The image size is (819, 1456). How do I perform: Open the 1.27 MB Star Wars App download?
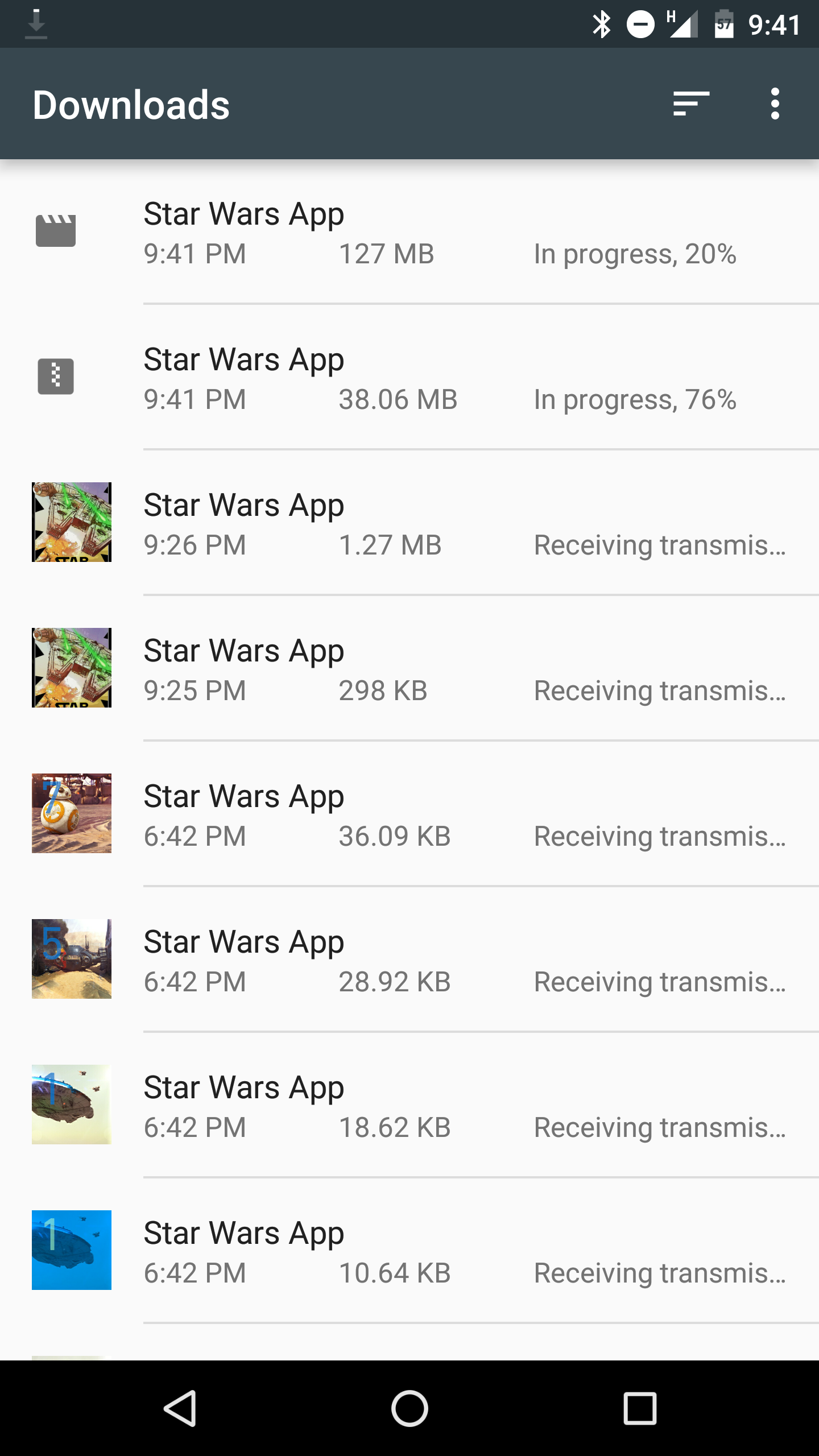pyautogui.click(x=409, y=523)
